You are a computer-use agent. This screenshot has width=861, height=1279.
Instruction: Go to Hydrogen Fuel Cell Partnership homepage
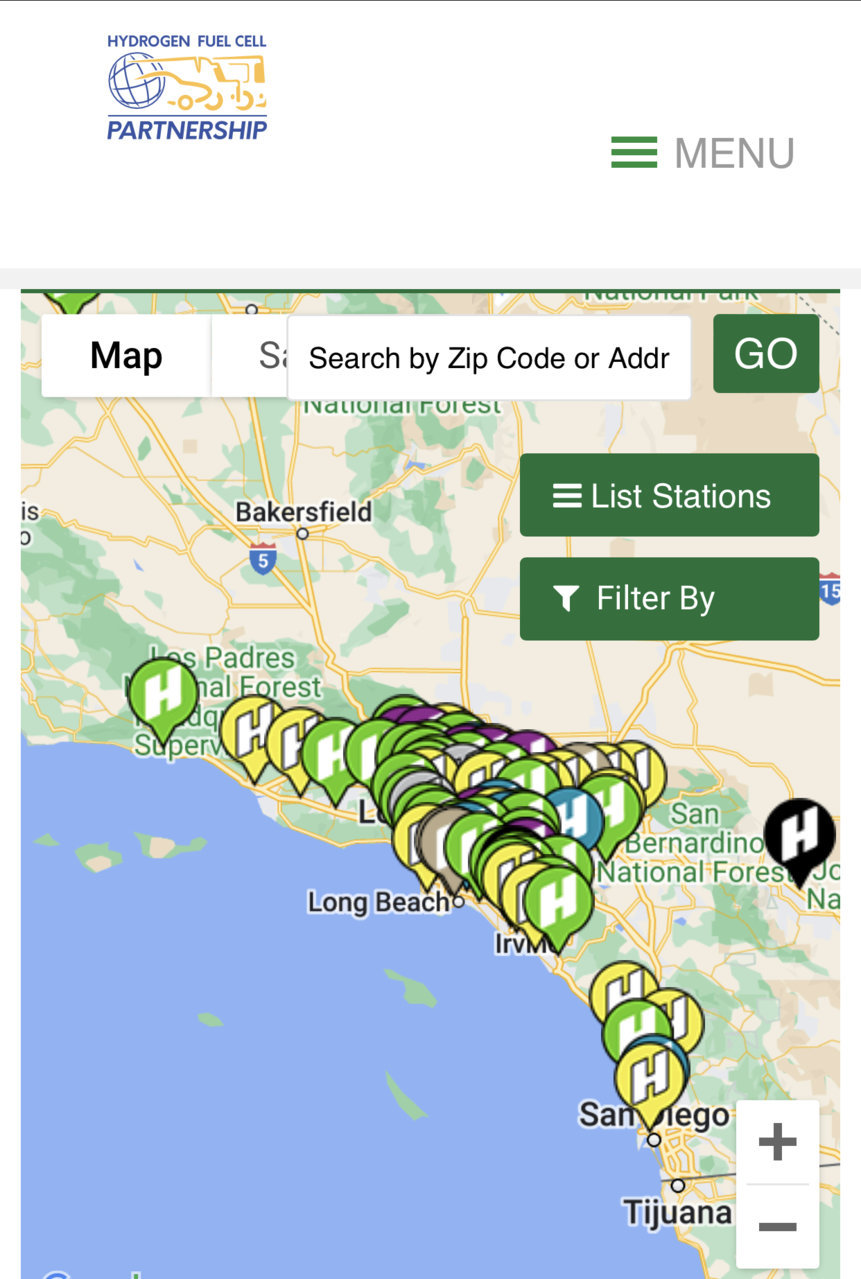point(187,88)
